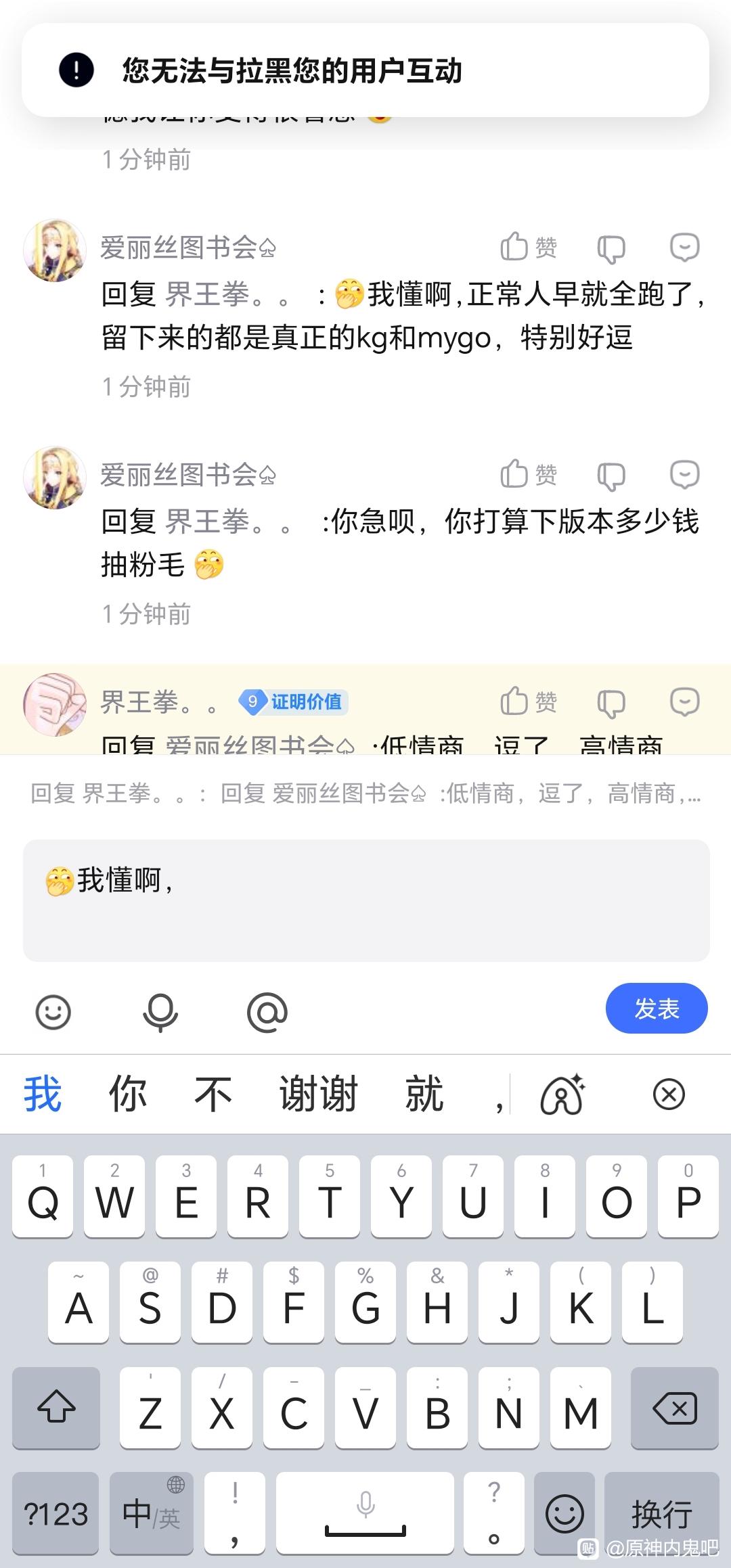731x1568 pixels.
Task: Choose the suggestion 谢谢
Action: click(x=318, y=1094)
